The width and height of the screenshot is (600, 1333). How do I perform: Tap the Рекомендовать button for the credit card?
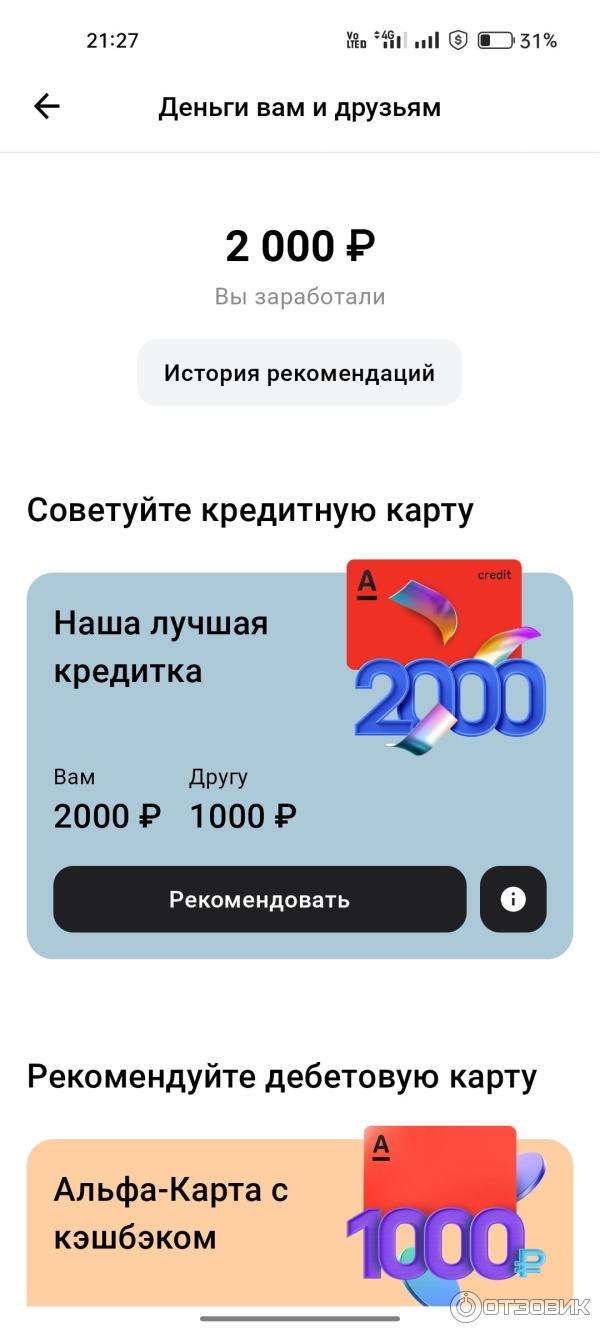coord(259,899)
